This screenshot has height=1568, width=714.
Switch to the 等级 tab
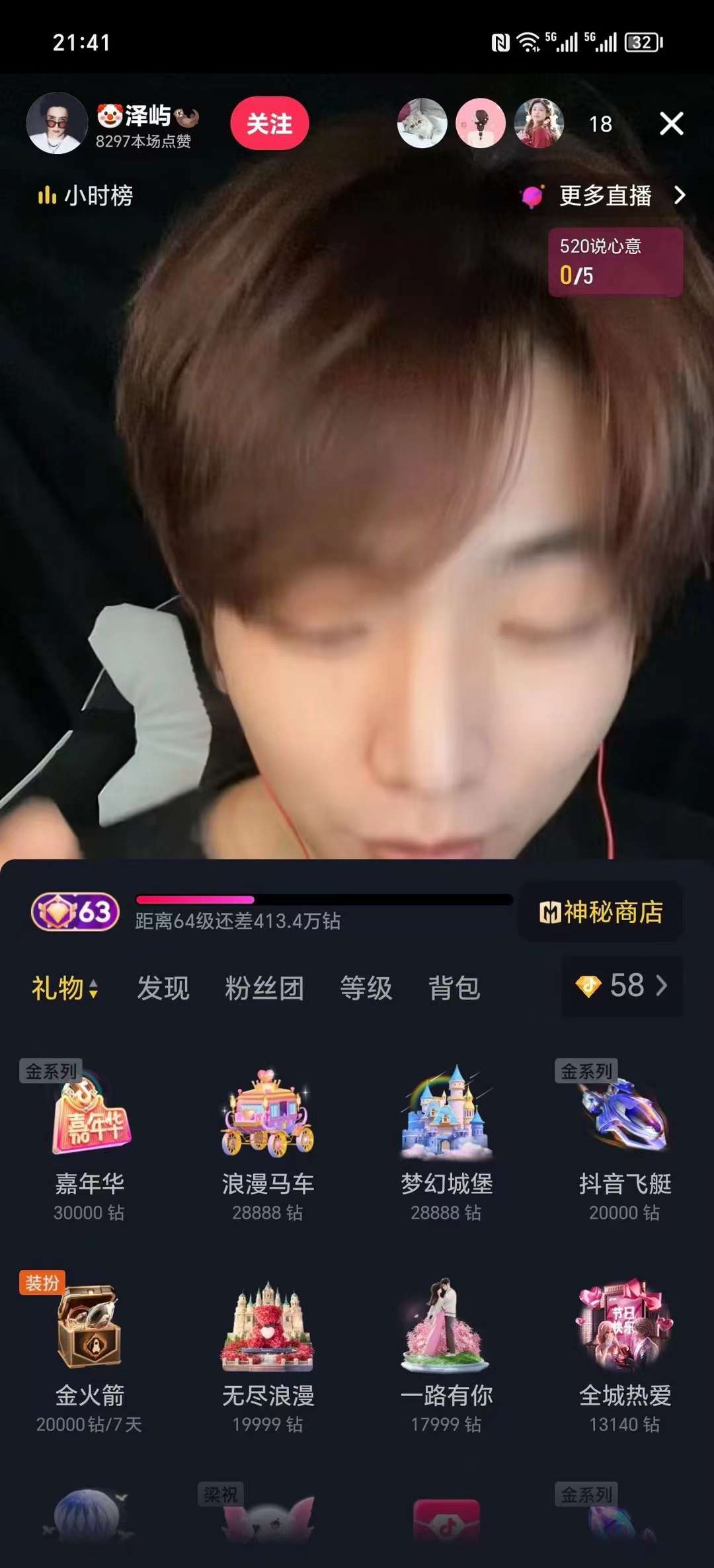(366, 988)
